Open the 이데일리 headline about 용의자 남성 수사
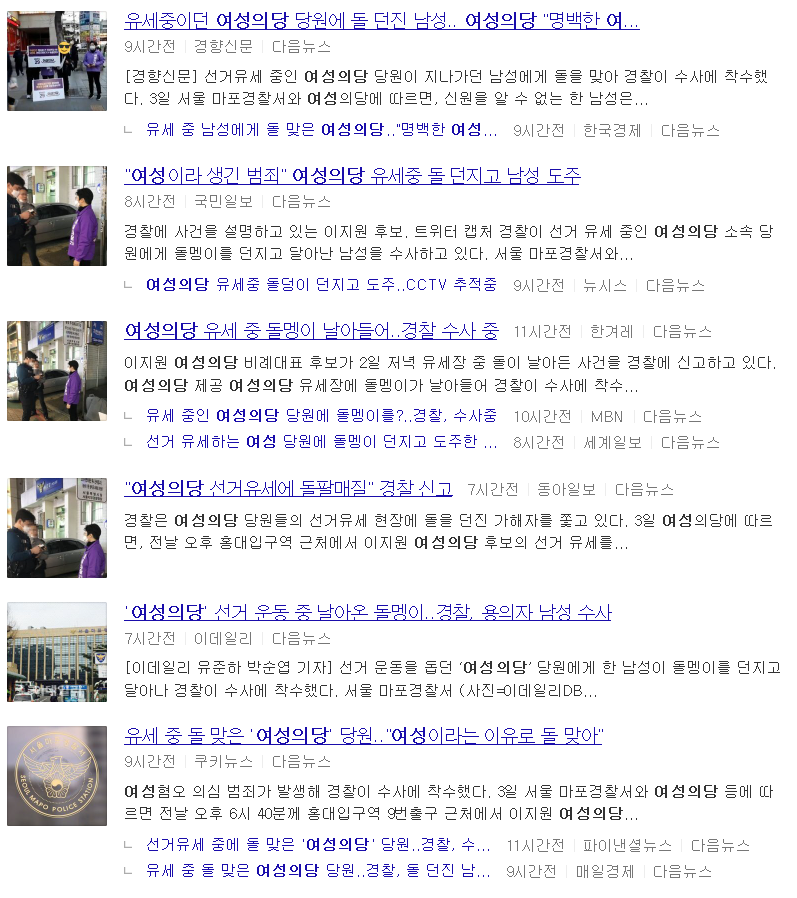Image resolution: width=797 pixels, height=898 pixels. click(367, 612)
